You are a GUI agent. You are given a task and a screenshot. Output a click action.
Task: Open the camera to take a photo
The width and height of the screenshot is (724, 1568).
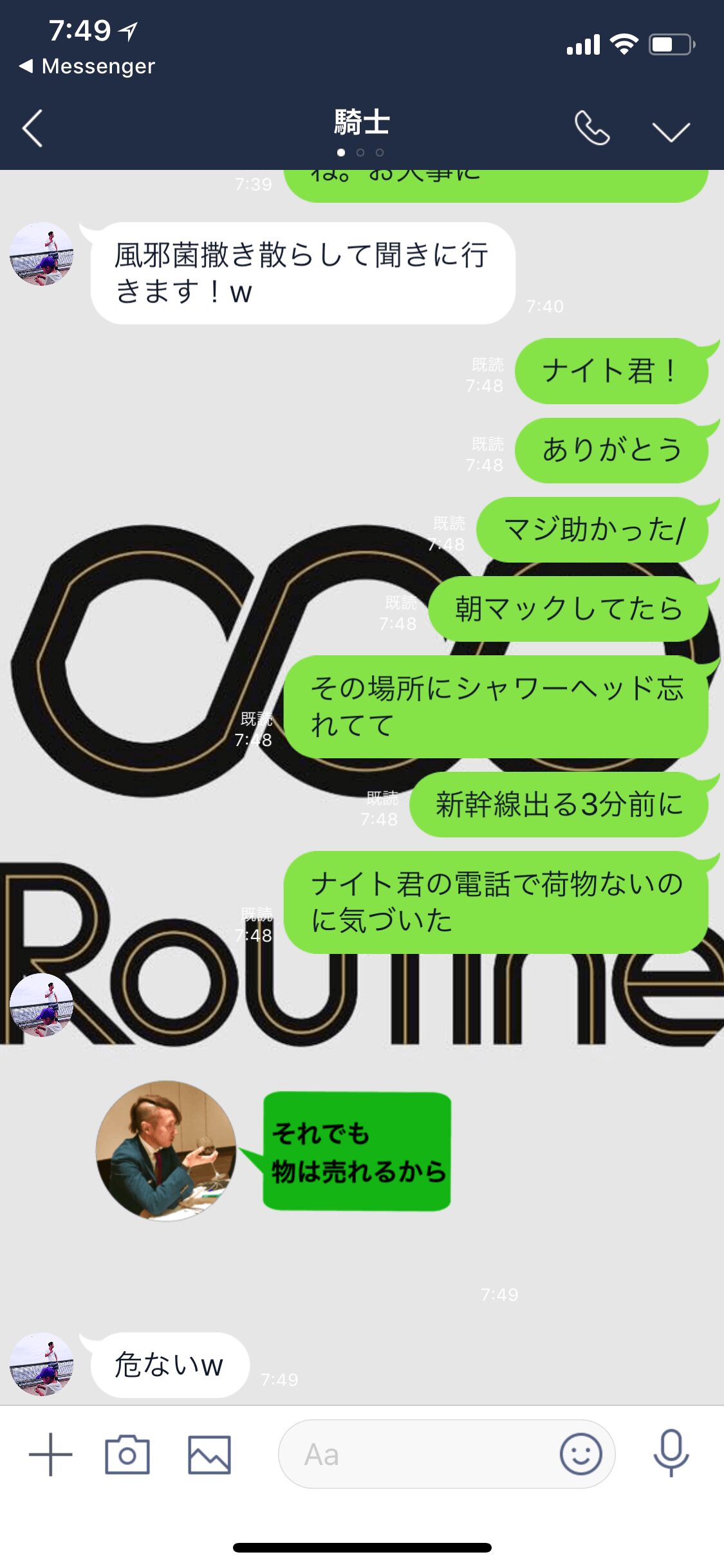click(x=127, y=1455)
